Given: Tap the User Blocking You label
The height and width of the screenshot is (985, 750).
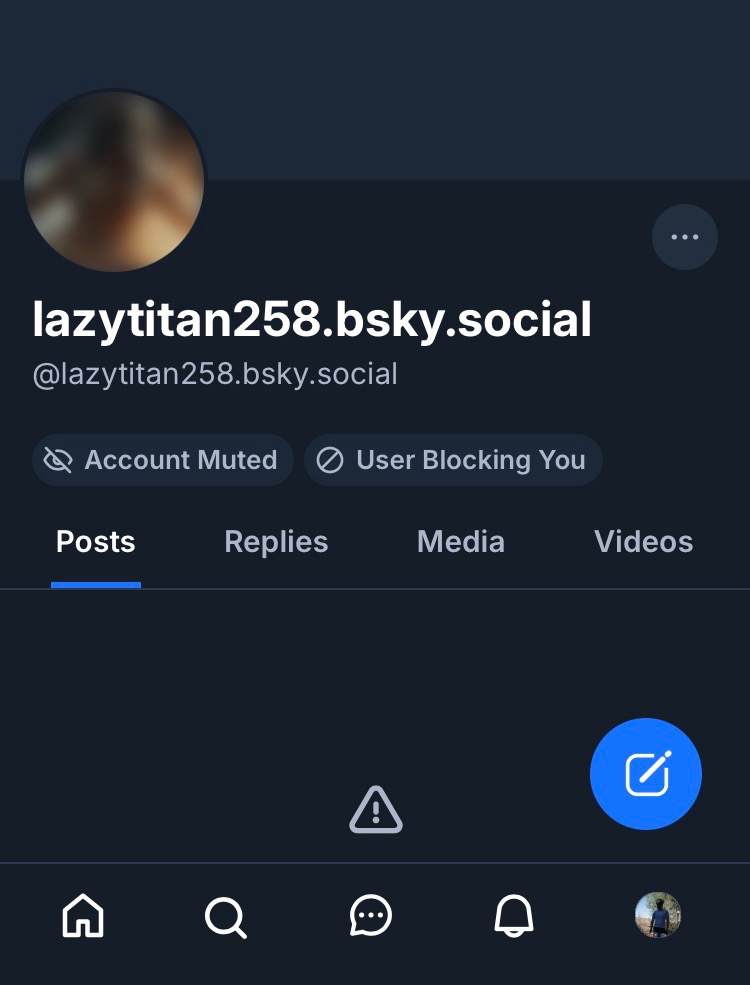Looking at the screenshot, I should click(x=452, y=460).
